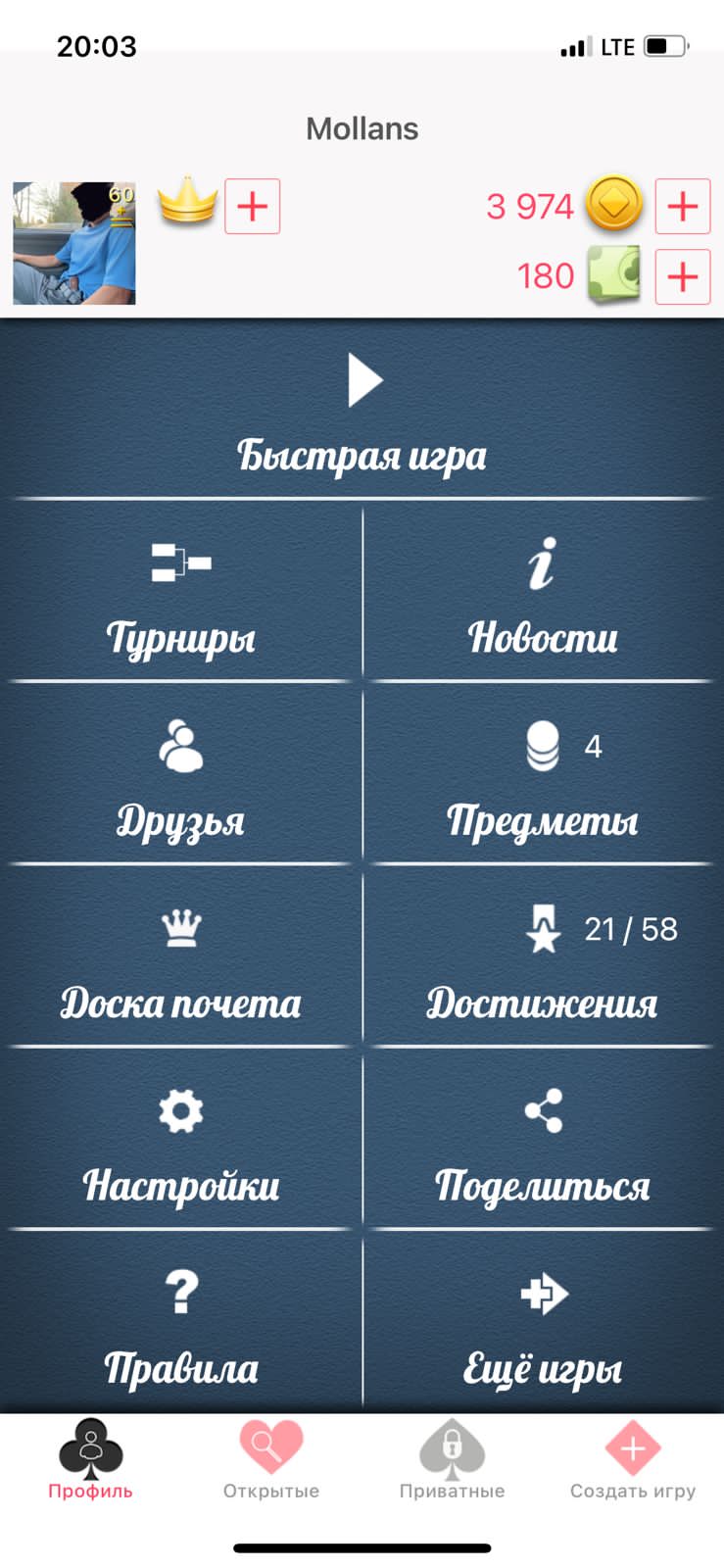The image size is (724, 1568).
Task: Open Правила rules
Action: click(x=181, y=1323)
